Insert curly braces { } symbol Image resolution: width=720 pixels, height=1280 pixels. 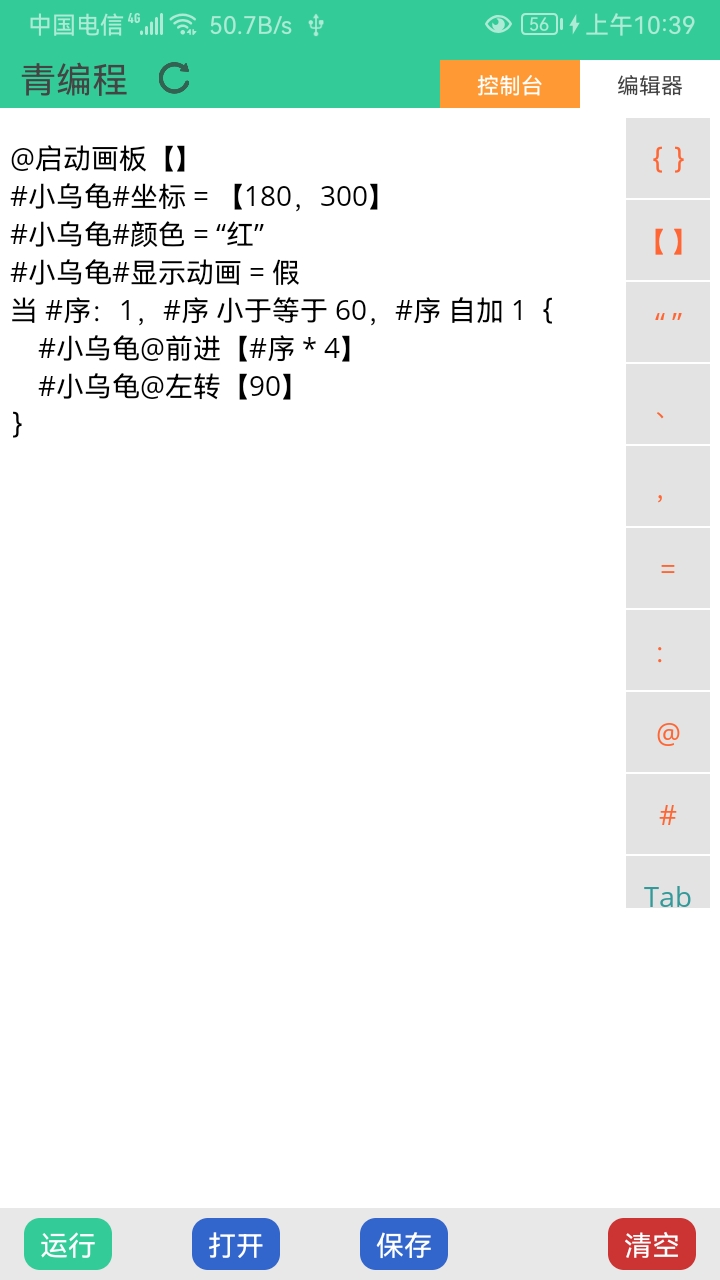click(x=668, y=158)
